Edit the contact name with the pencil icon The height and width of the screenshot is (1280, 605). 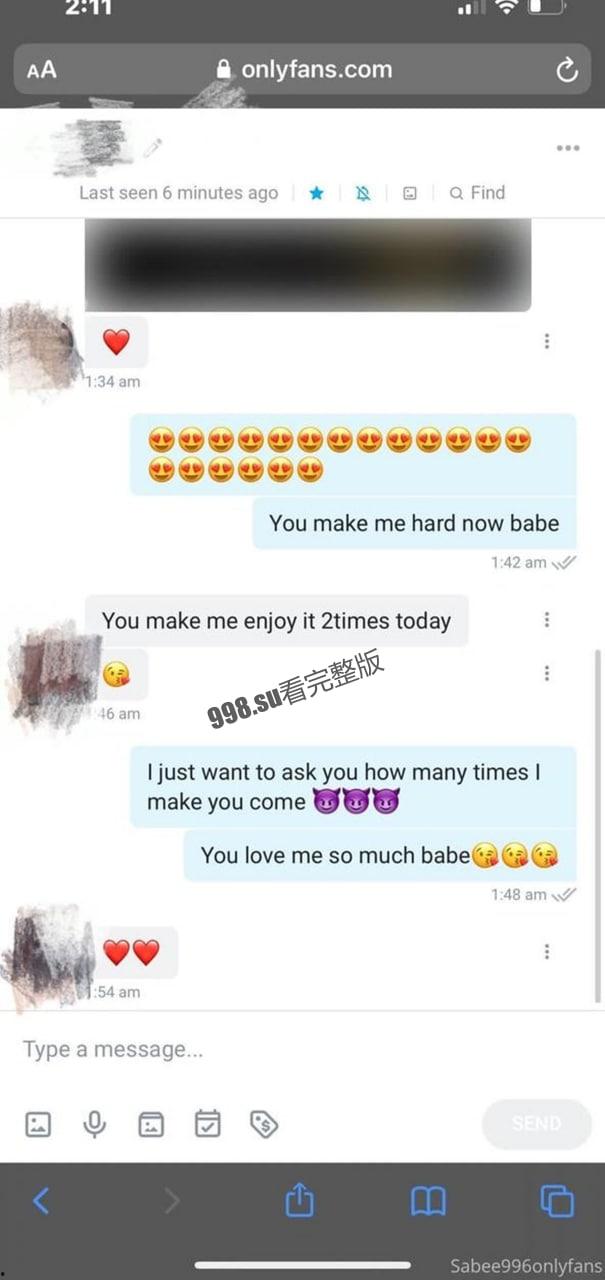152,149
